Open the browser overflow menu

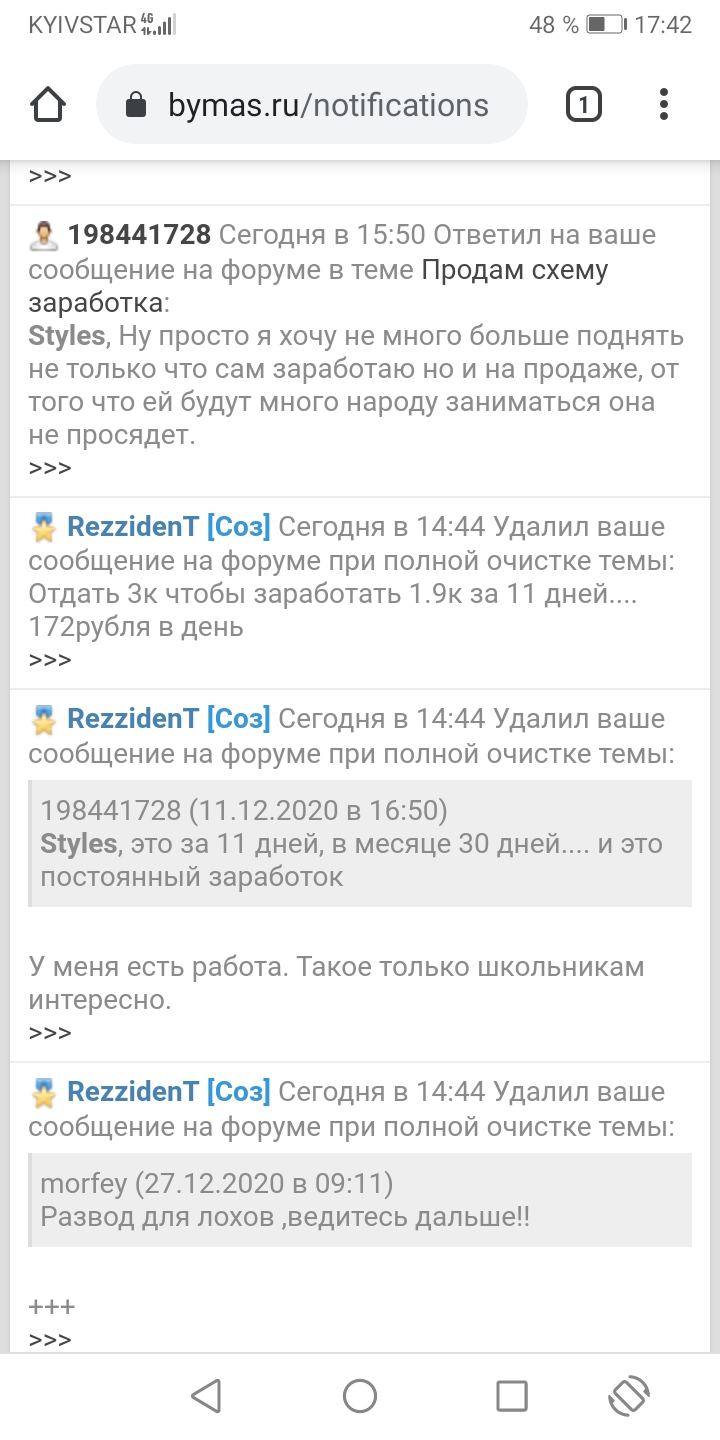point(664,105)
